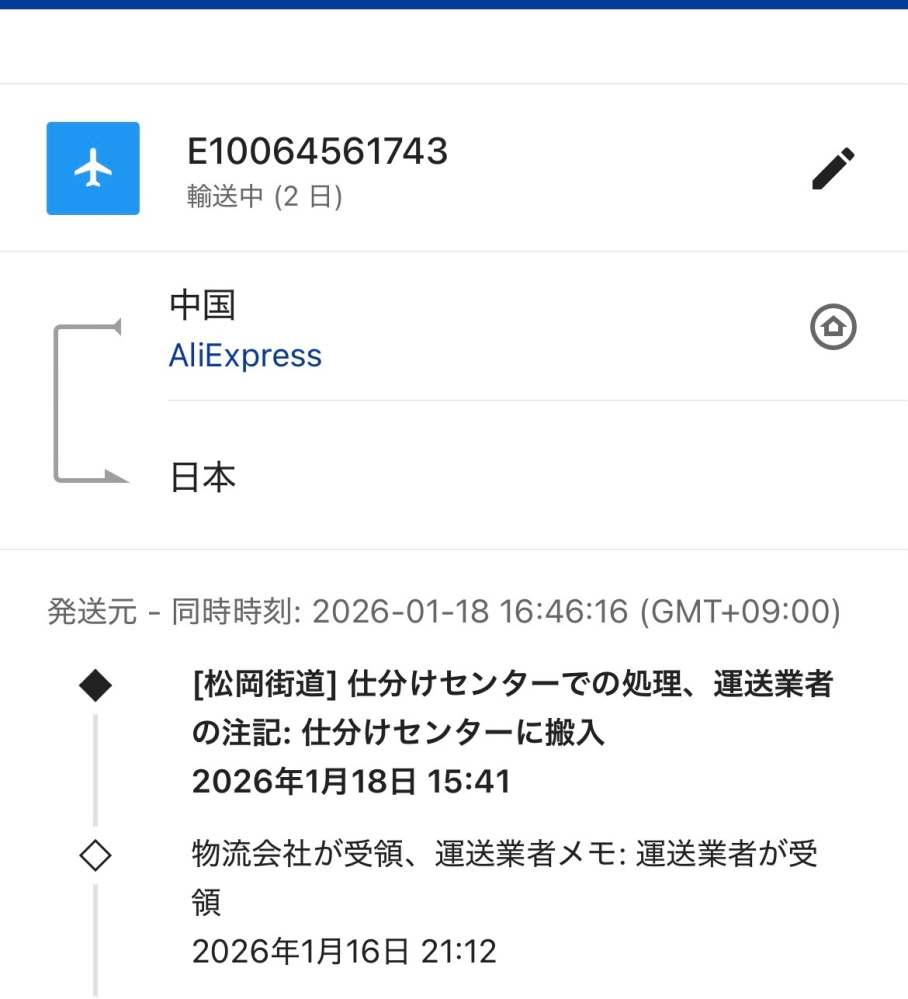The height and width of the screenshot is (999, 908).
Task: Open the AliExpress carrier link
Action: coord(246,355)
